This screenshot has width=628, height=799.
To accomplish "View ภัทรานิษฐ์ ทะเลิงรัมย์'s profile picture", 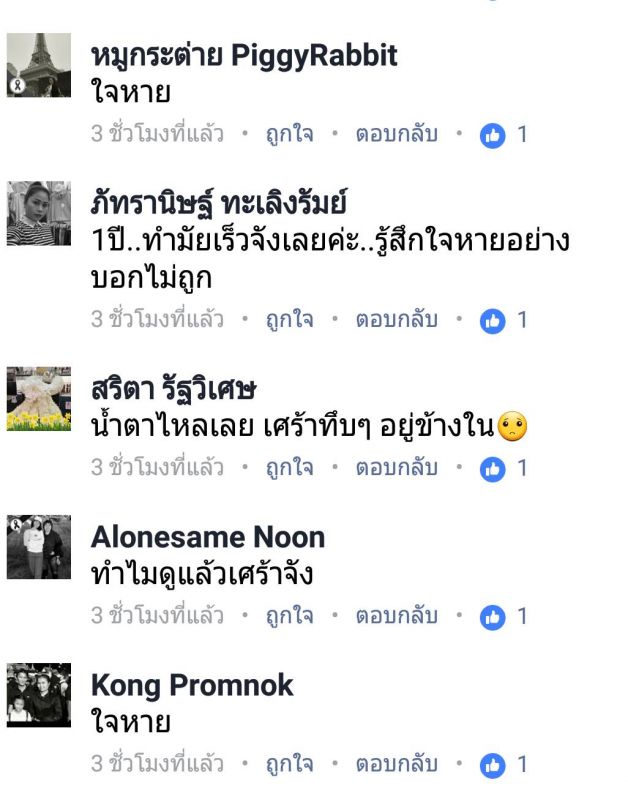I will point(39,213).
